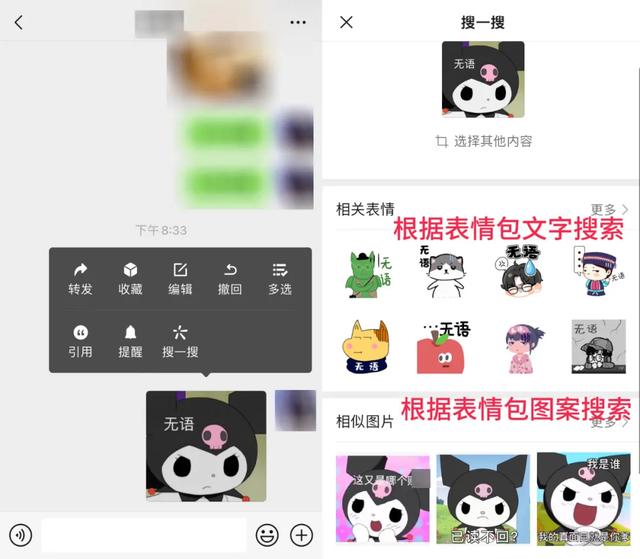Tap 选择其他内容 under the sticker
The image size is (640, 559).
[x=483, y=142]
